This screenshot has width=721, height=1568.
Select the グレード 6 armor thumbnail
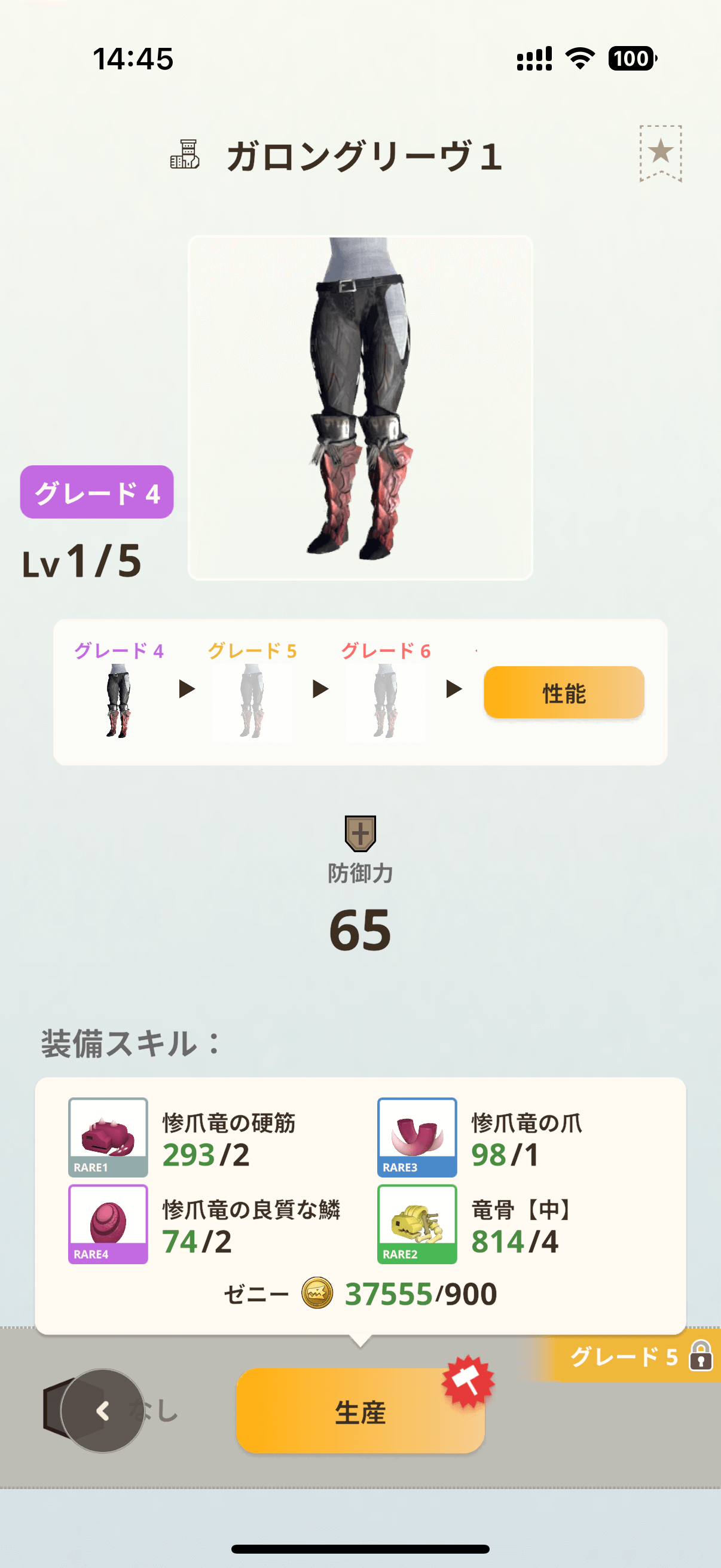385,700
